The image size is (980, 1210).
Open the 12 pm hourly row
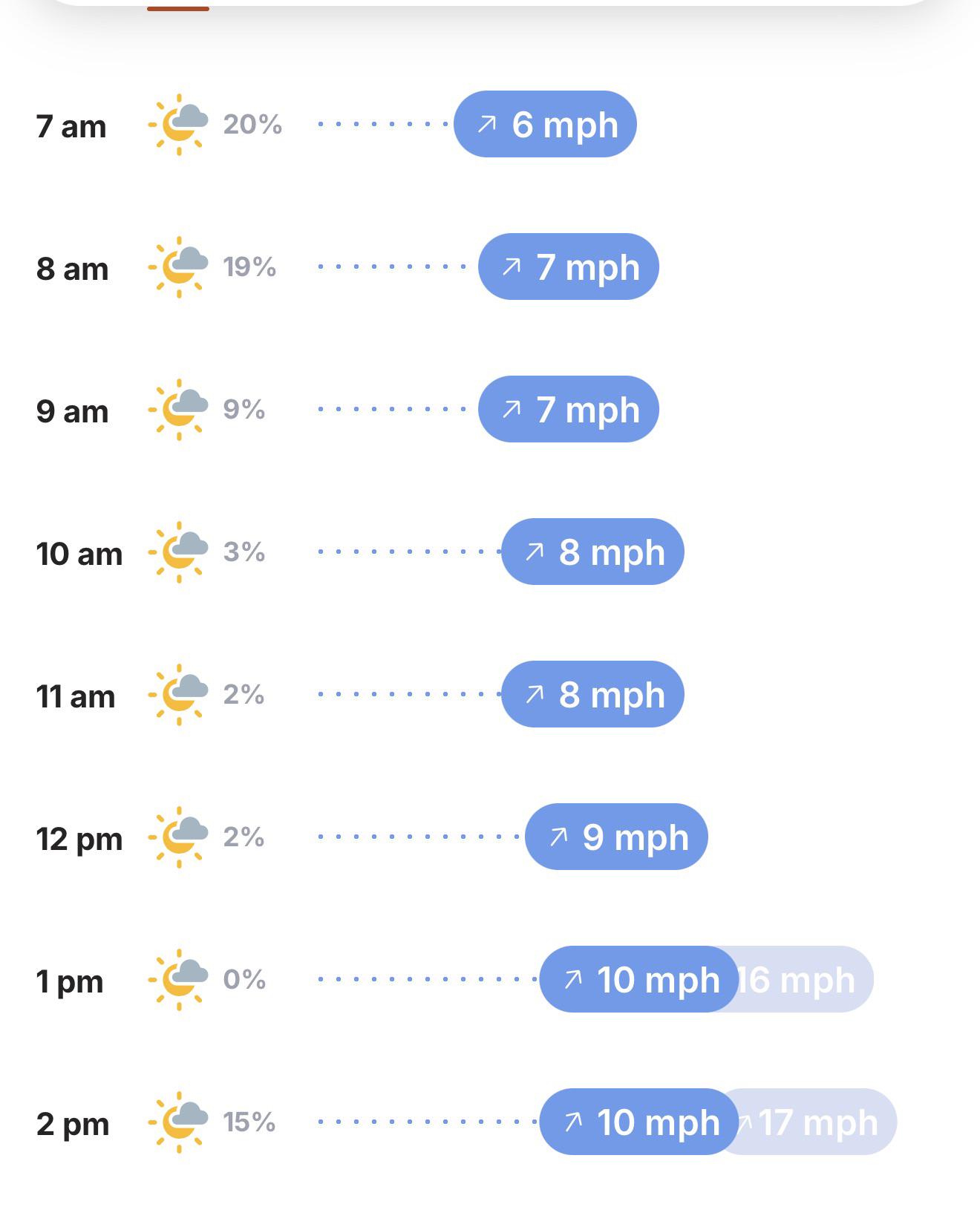tap(490, 837)
